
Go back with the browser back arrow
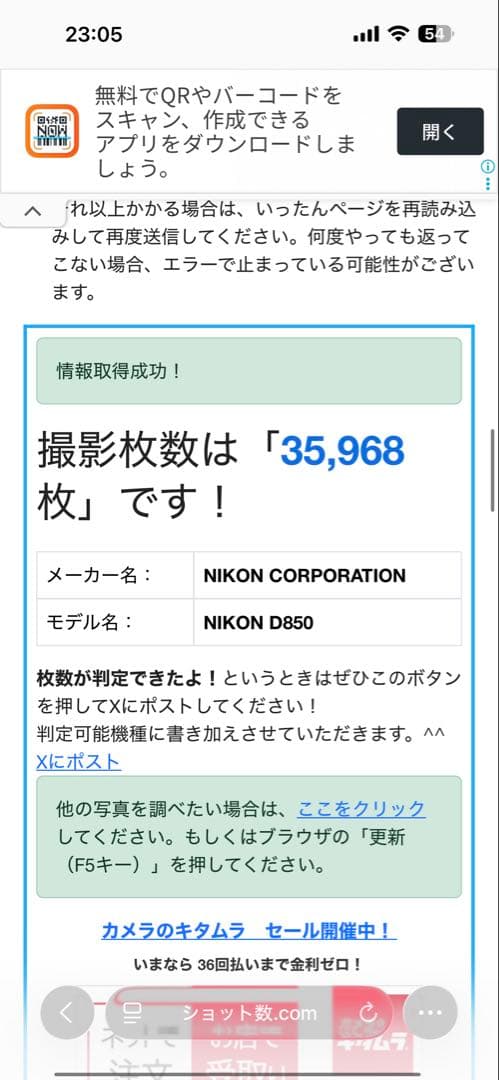click(67, 1012)
